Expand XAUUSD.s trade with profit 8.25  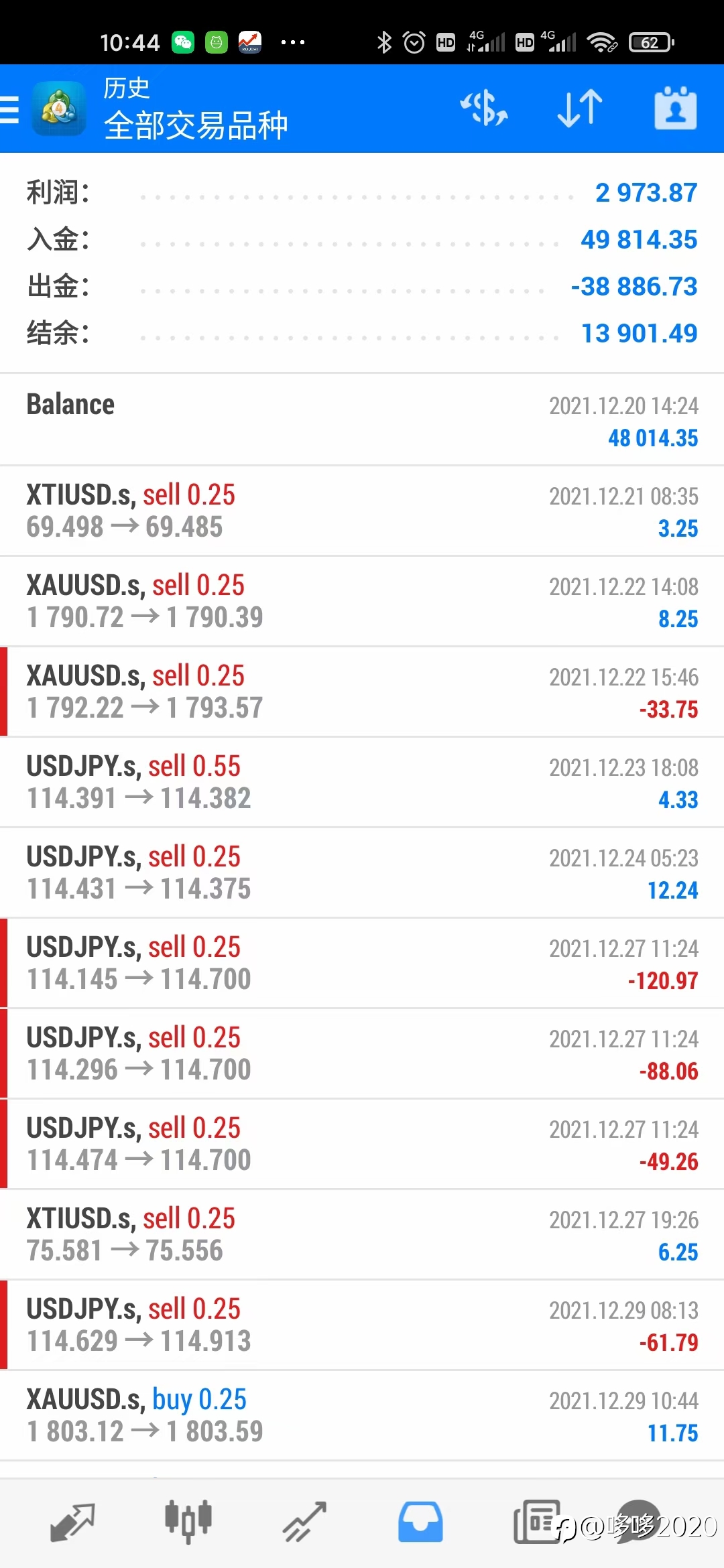(362, 602)
